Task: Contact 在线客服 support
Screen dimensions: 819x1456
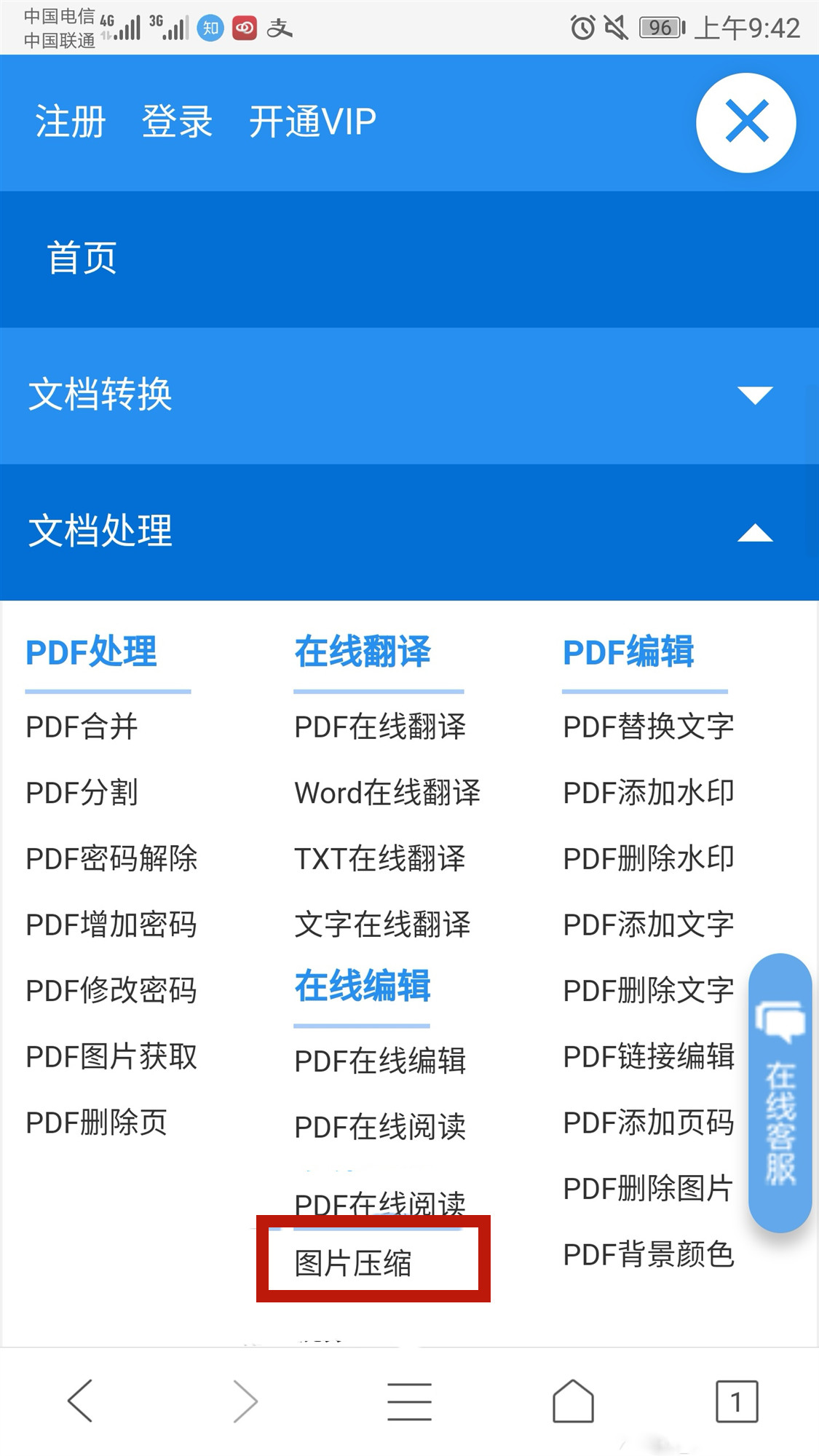Action: pos(780,1092)
